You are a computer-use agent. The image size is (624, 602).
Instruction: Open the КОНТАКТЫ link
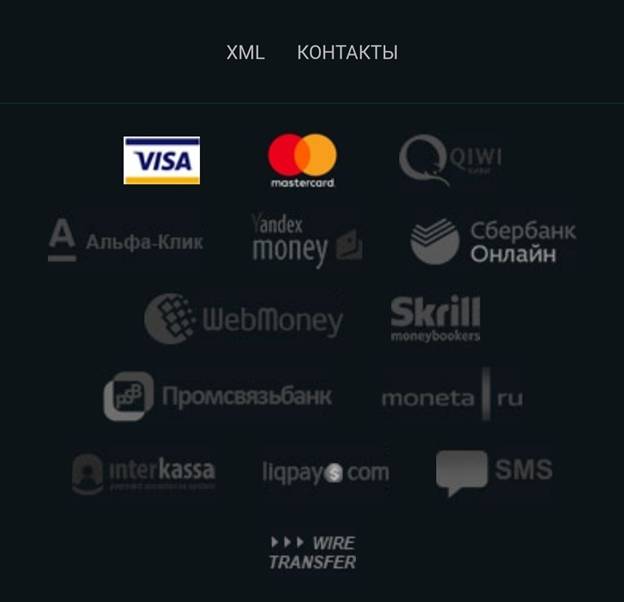(x=347, y=52)
